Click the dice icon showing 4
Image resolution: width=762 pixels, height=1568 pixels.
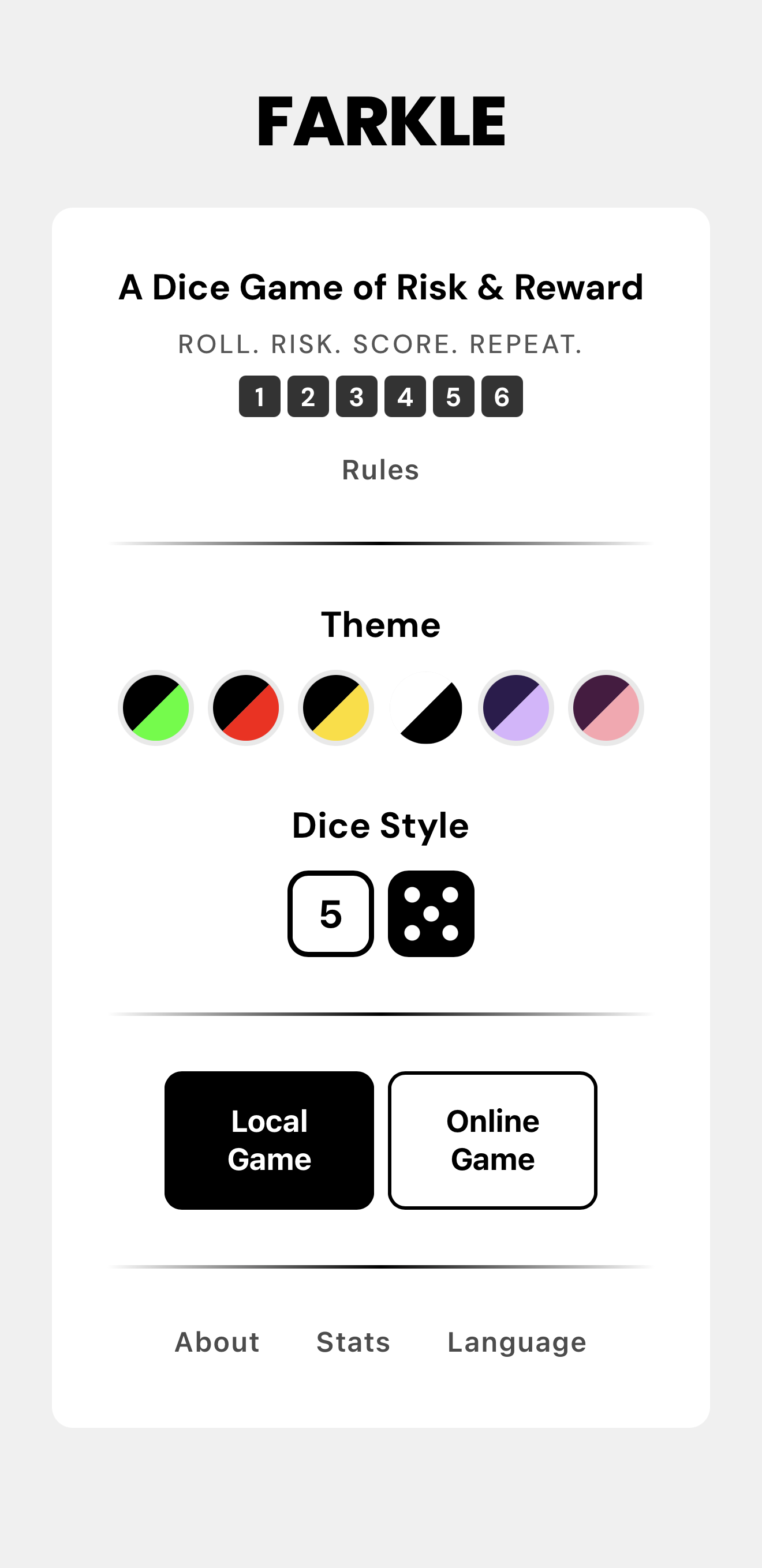coord(405,396)
